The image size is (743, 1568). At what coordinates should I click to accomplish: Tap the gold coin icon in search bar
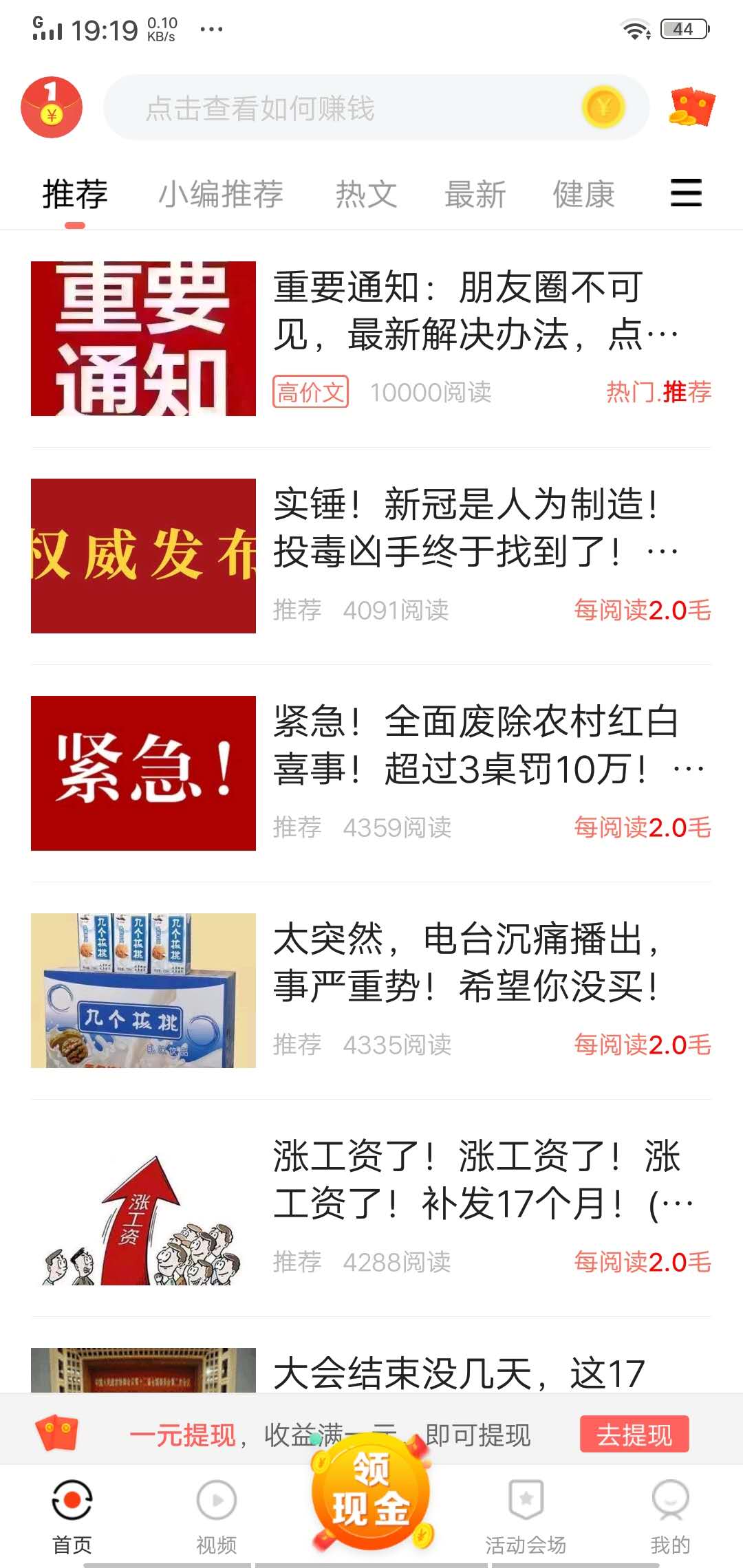[x=604, y=108]
